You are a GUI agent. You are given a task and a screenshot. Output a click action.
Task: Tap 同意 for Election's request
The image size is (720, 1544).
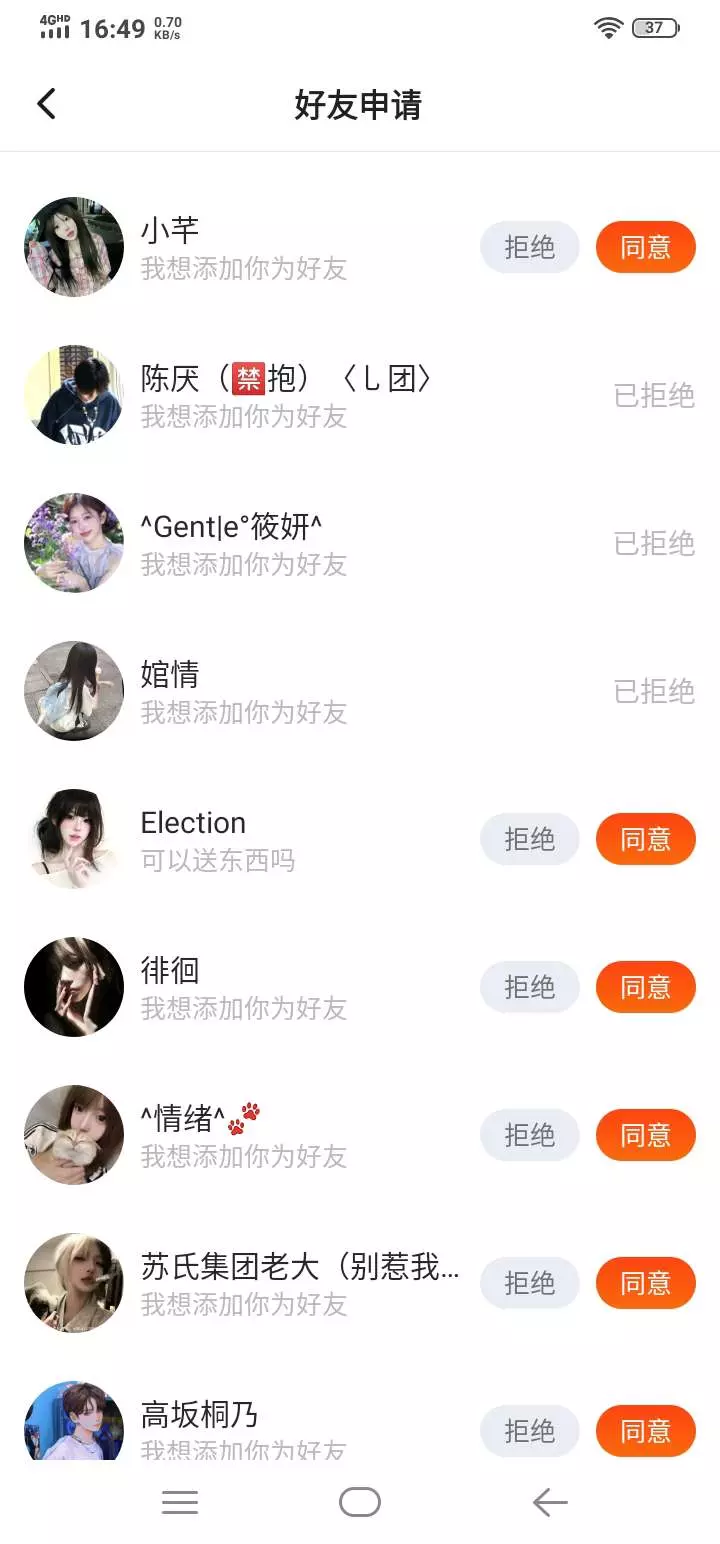(x=645, y=839)
